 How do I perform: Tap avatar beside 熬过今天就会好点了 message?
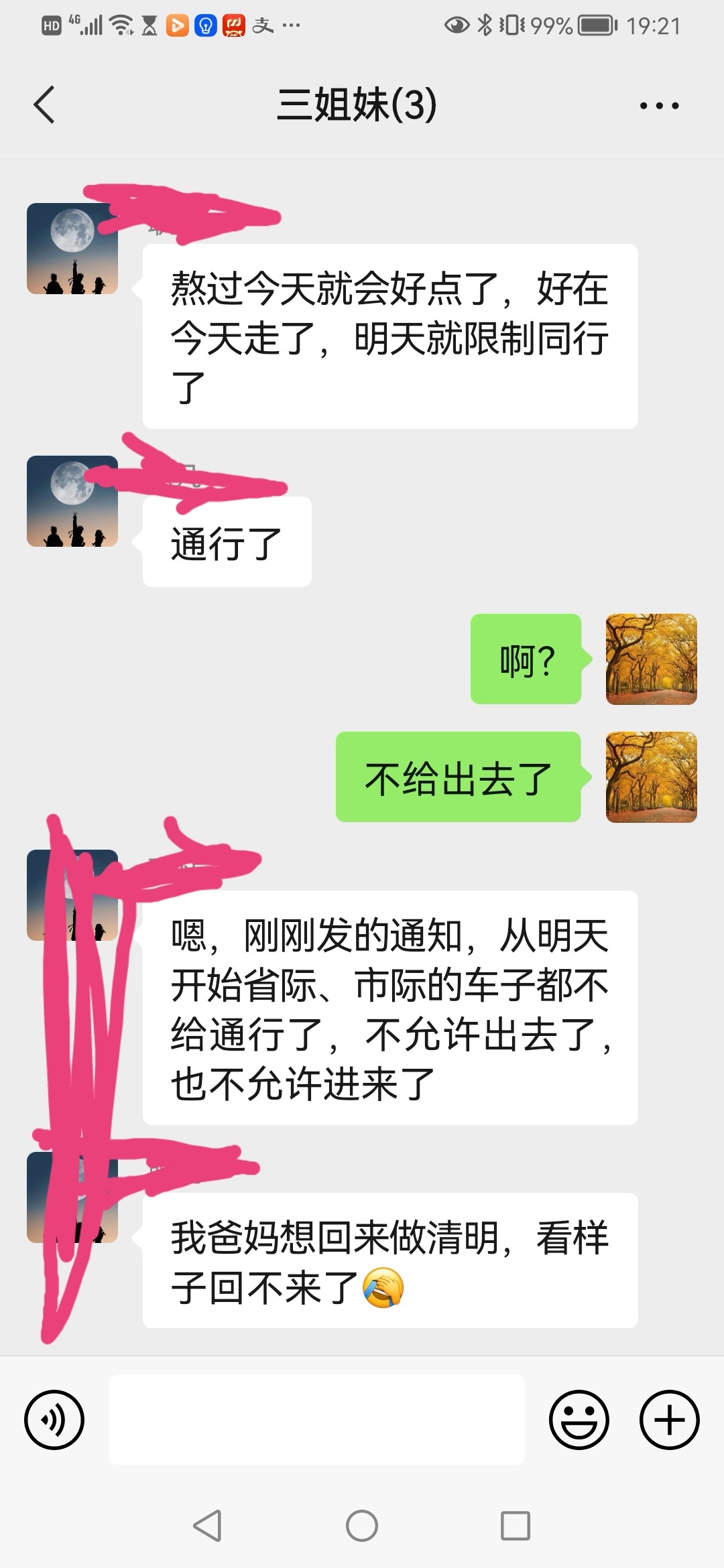point(72,249)
